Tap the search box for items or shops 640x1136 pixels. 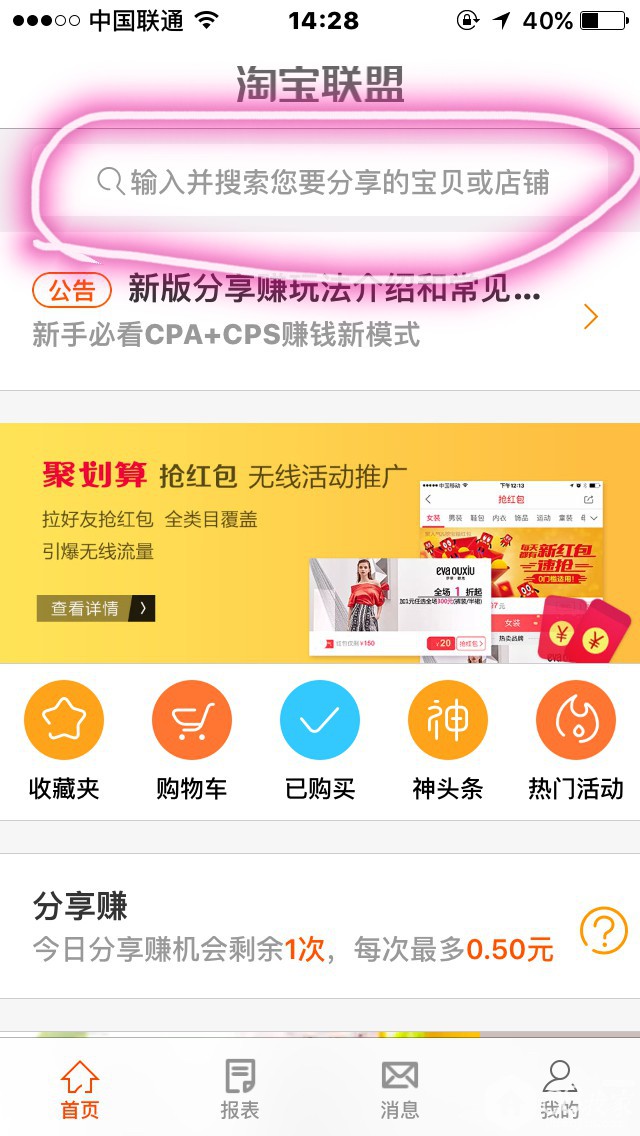322,182
